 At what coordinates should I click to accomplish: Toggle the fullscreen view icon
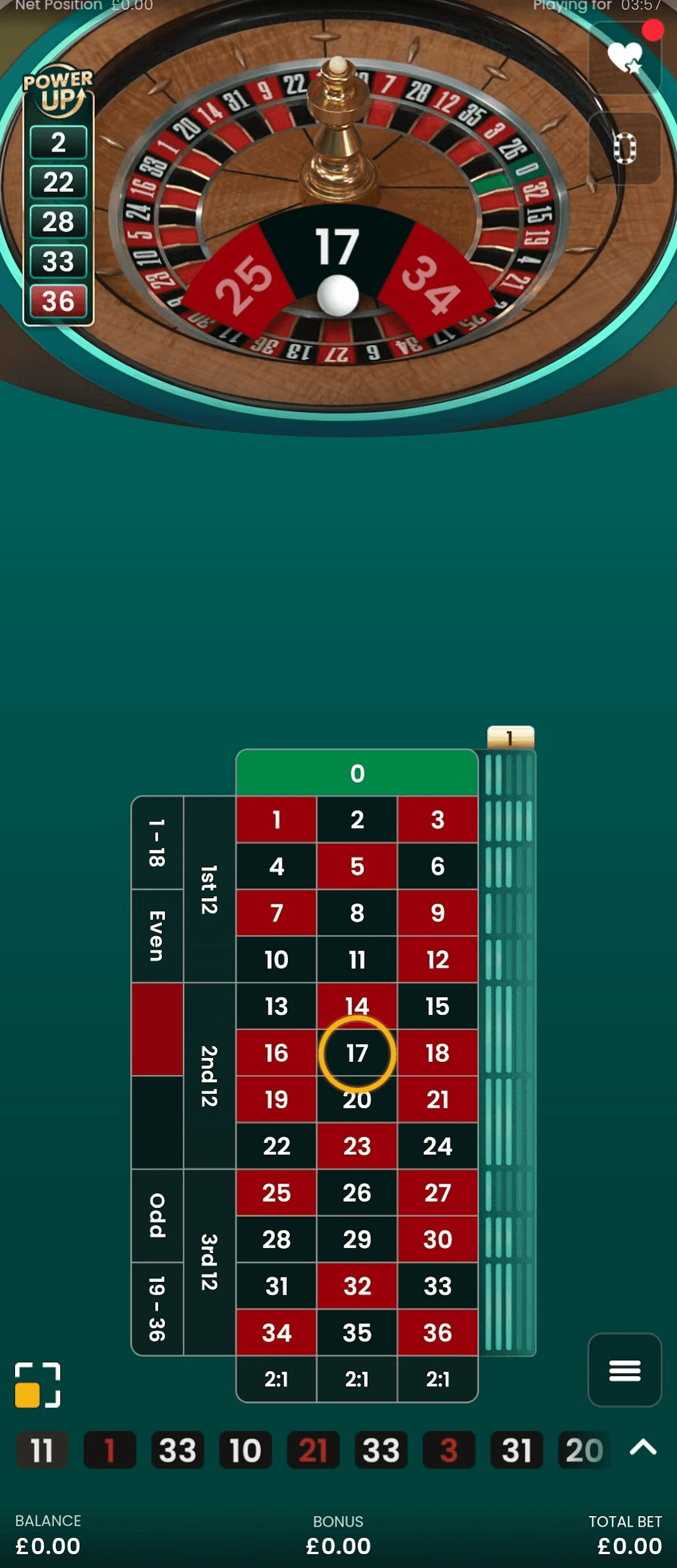coord(38,1385)
